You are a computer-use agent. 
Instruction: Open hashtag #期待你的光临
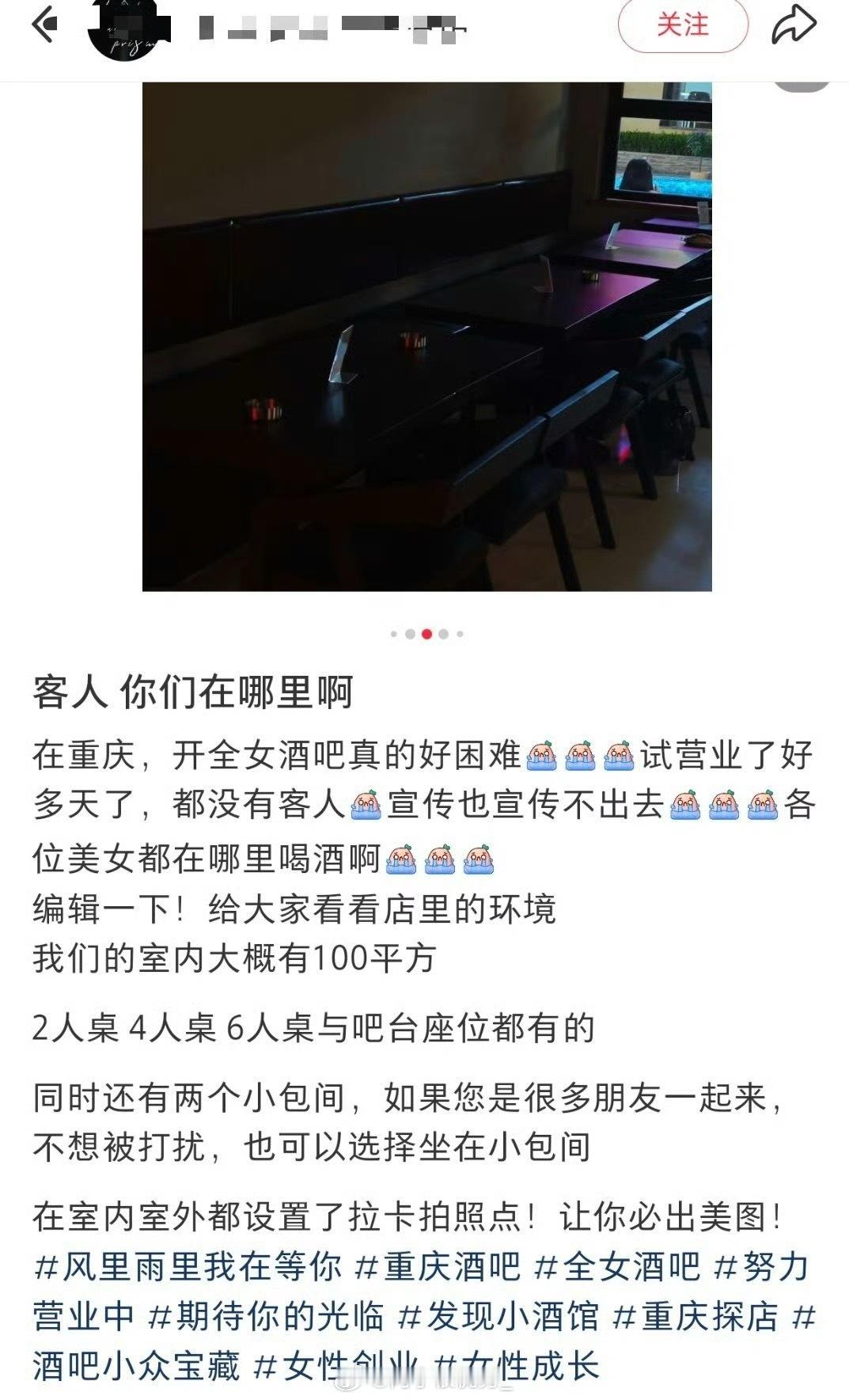(x=266, y=1317)
